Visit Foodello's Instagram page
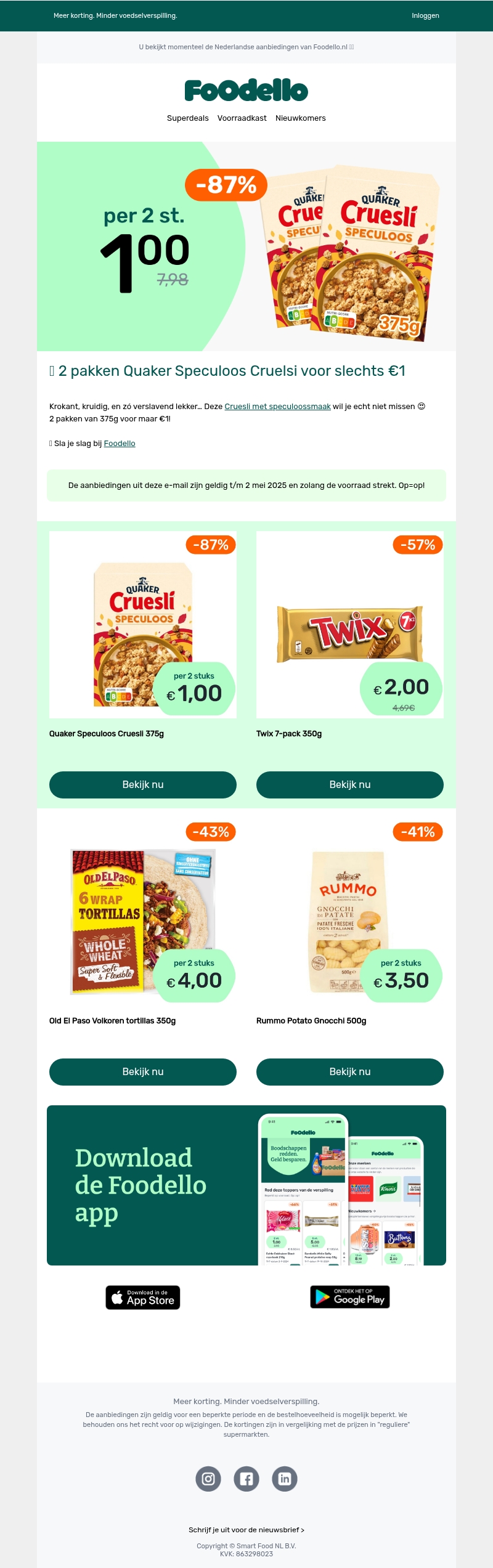The width and height of the screenshot is (493, 1568). (208, 1479)
